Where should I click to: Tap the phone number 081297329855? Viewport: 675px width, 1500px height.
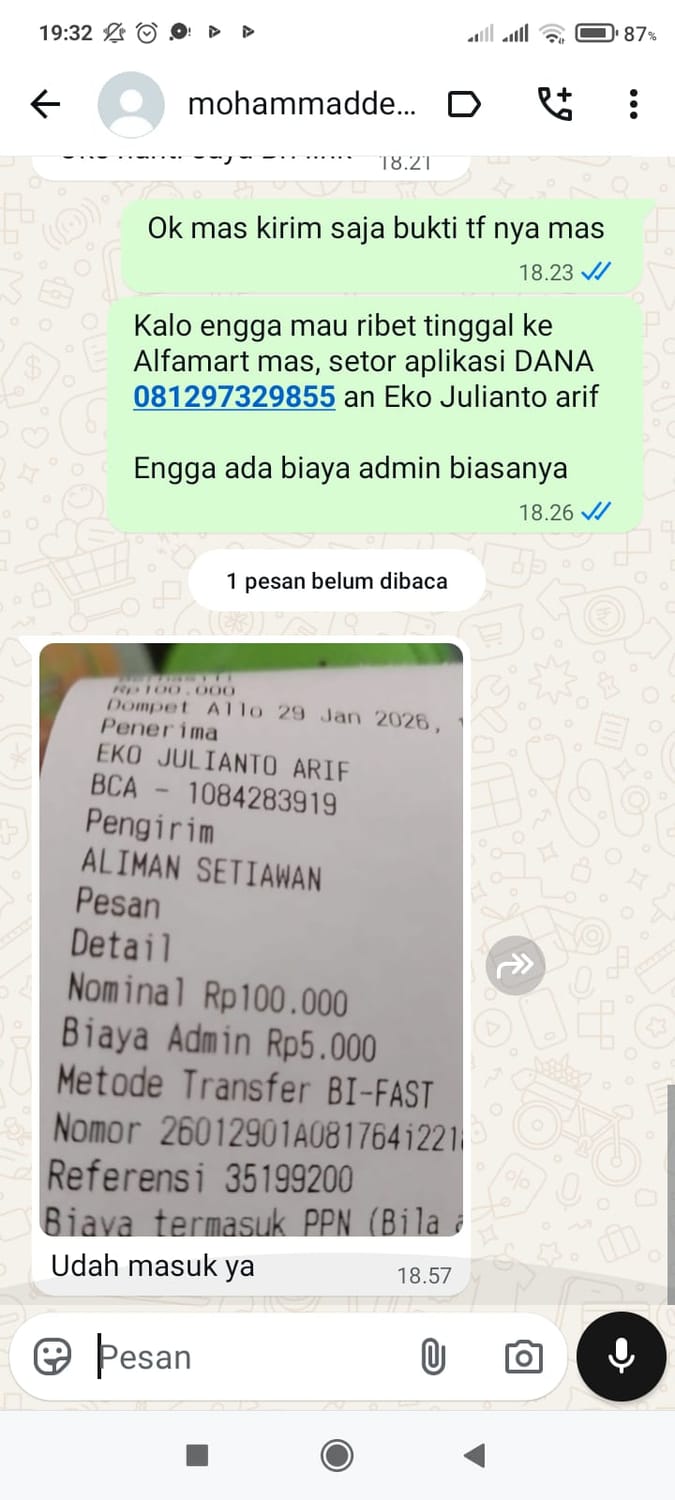point(234,396)
